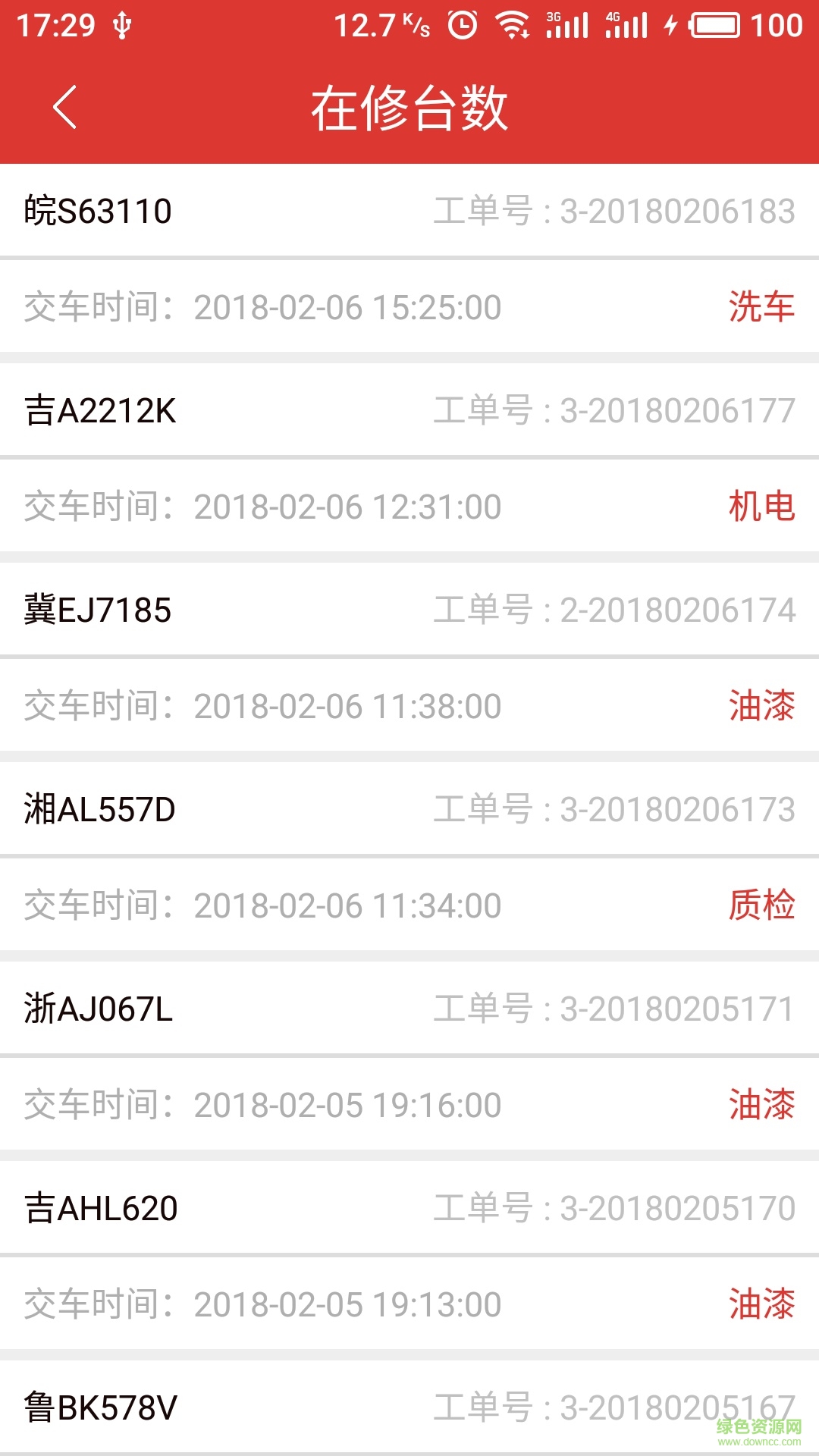Go back from 在修台数 screen
The image size is (819, 1456).
pos(65,107)
